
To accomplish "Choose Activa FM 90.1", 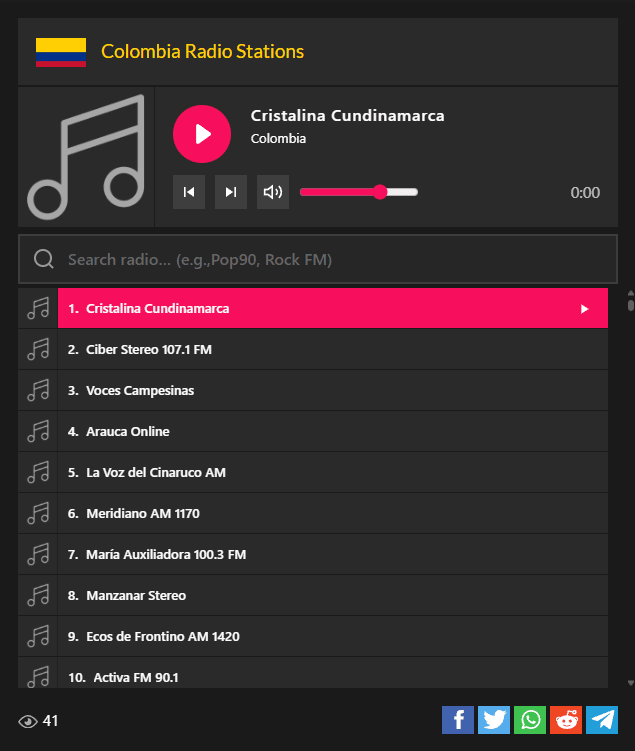I will 332,676.
